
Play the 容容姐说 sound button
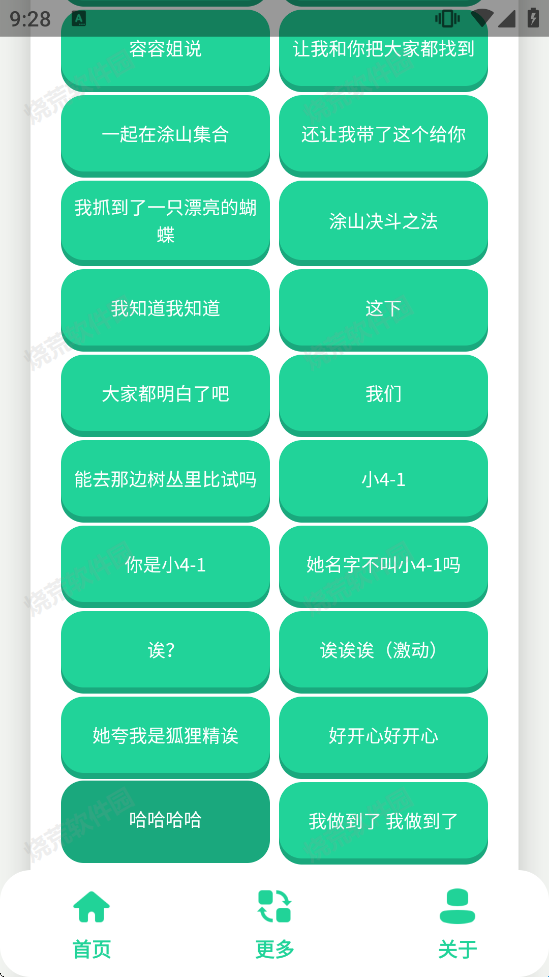coord(165,49)
